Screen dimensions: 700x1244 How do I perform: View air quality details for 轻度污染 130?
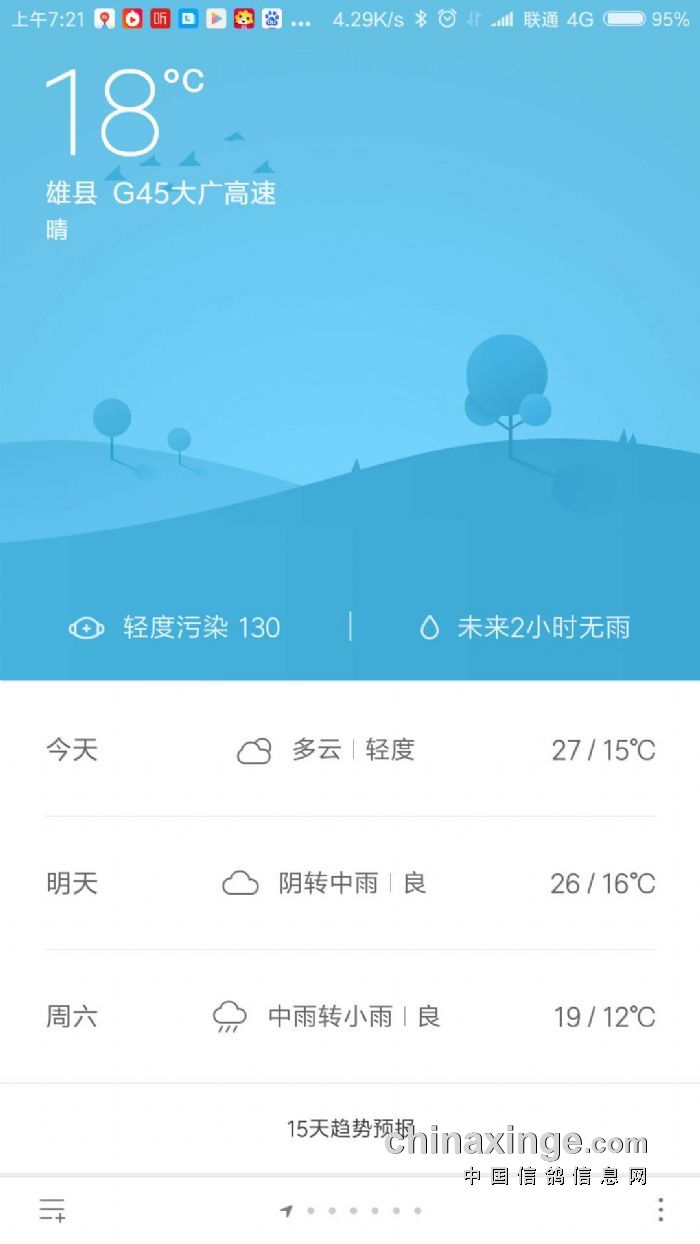click(x=175, y=628)
